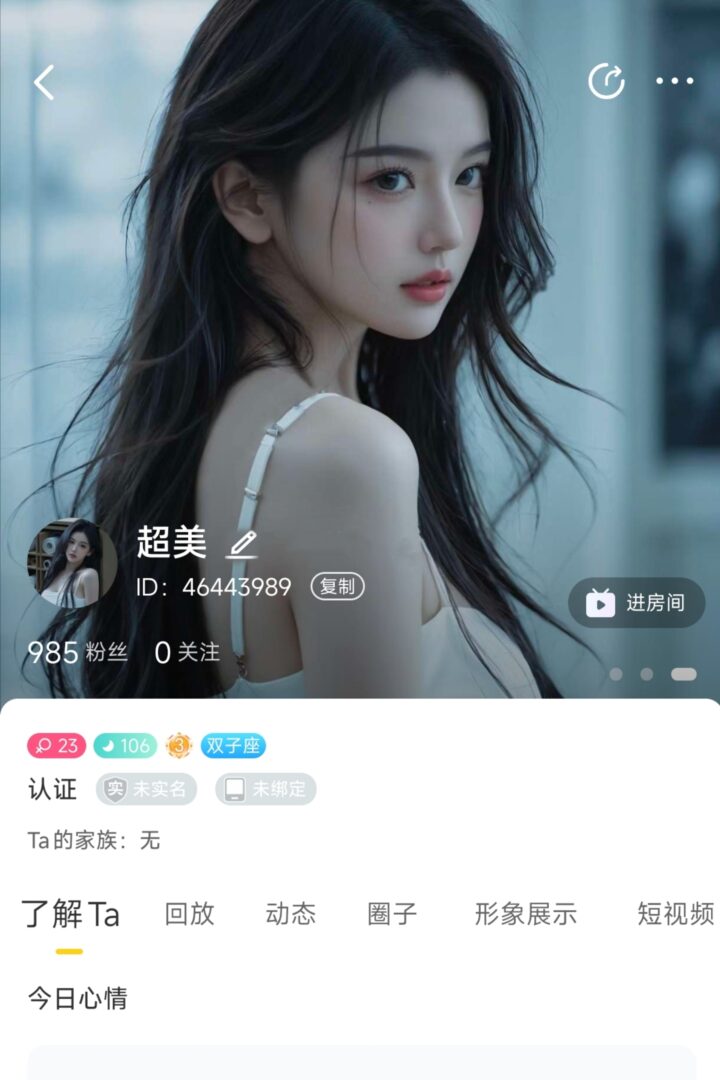Show the 短视频 tab
The height and width of the screenshot is (1080, 720).
coord(675,913)
